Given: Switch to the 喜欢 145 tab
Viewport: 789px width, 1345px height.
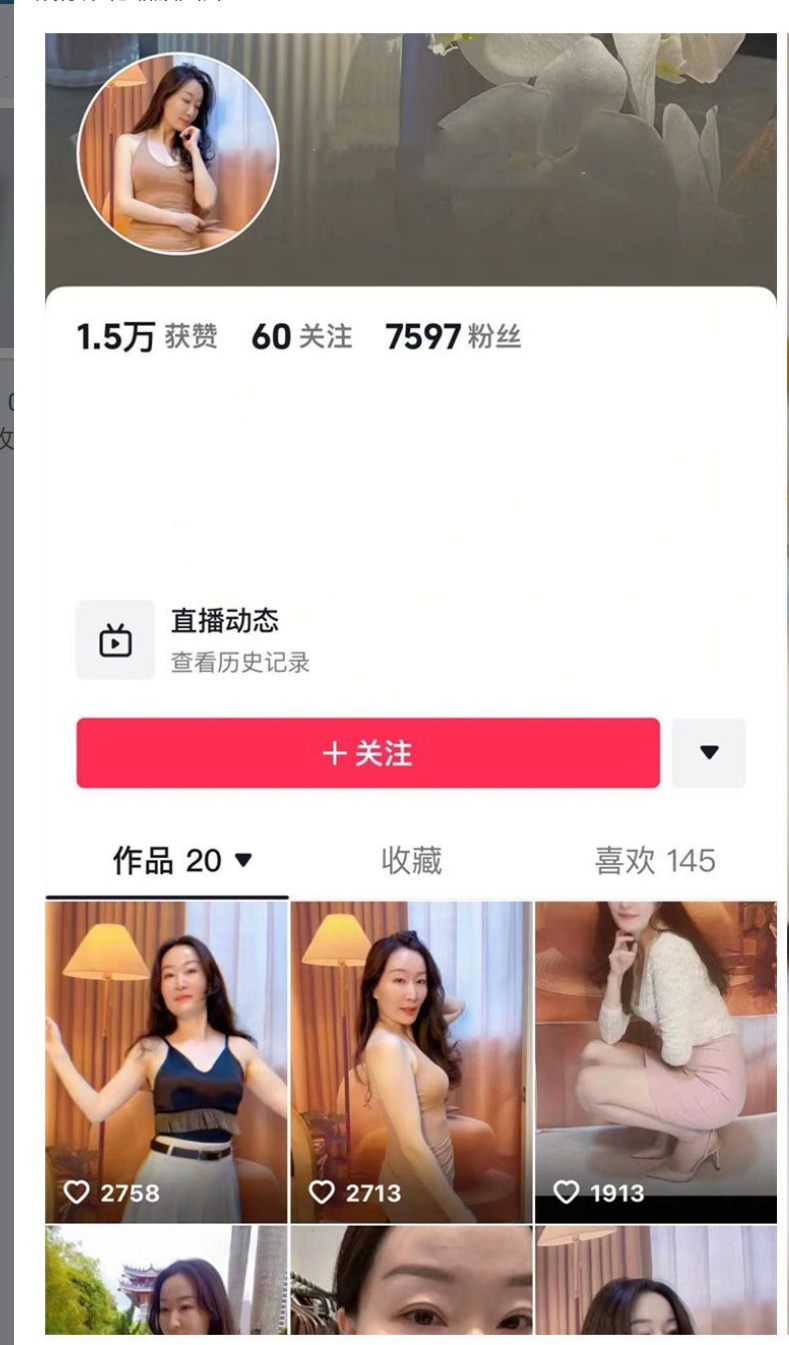Looking at the screenshot, I should [x=655, y=861].
